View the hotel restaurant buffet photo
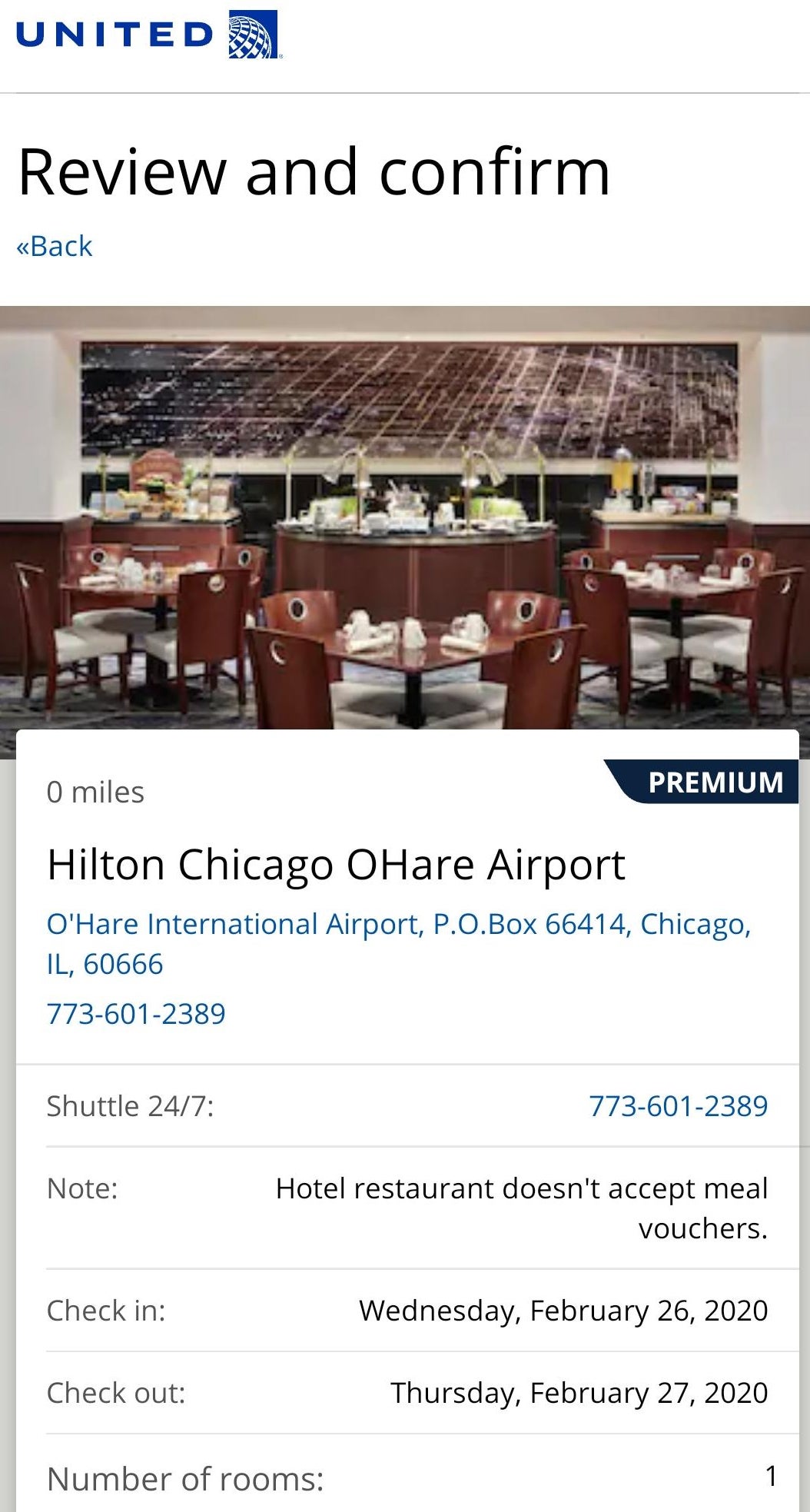The height and width of the screenshot is (1512, 810). (405, 515)
